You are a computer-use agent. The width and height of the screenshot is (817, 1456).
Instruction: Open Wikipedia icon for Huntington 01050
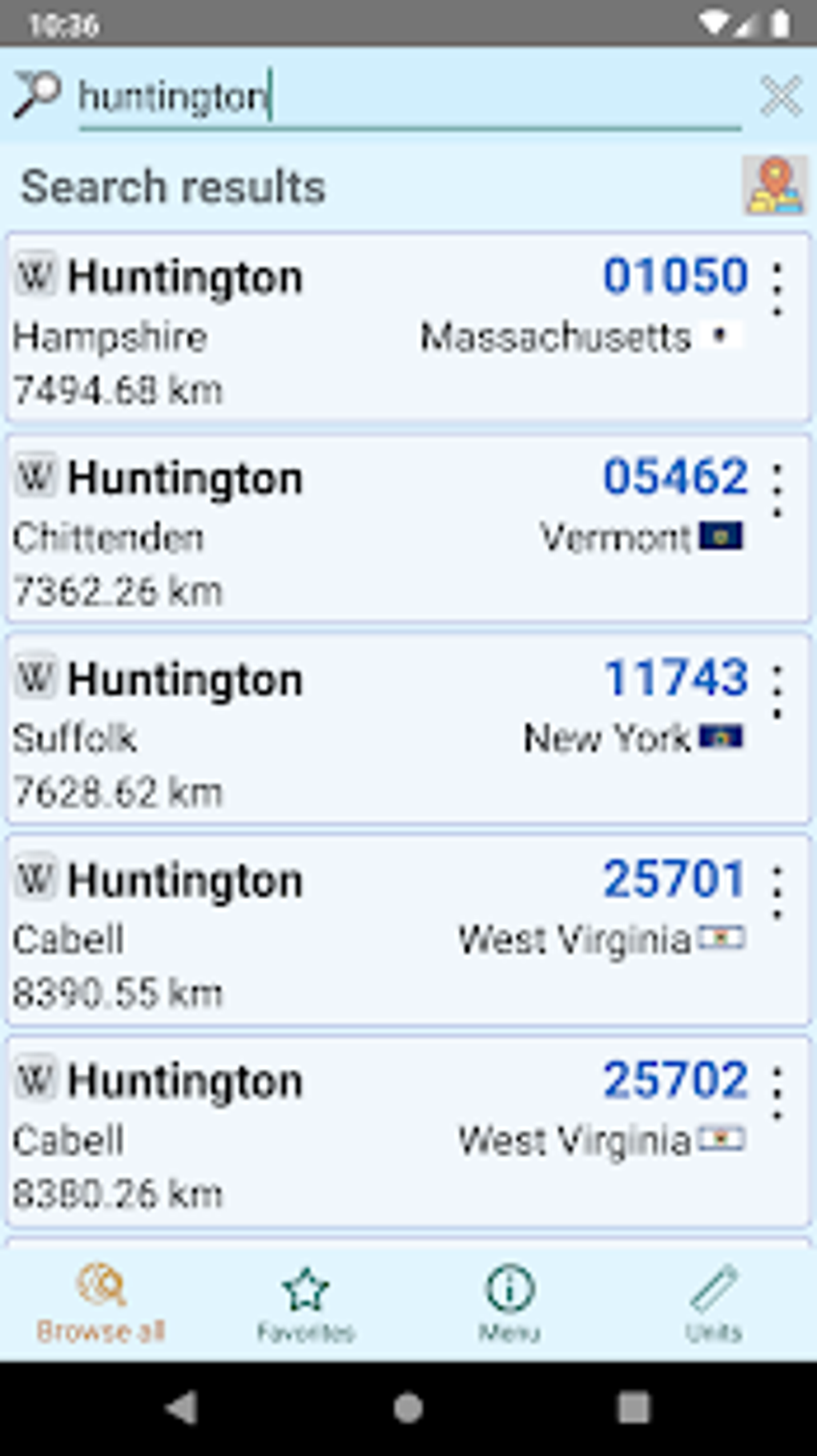click(x=36, y=275)
